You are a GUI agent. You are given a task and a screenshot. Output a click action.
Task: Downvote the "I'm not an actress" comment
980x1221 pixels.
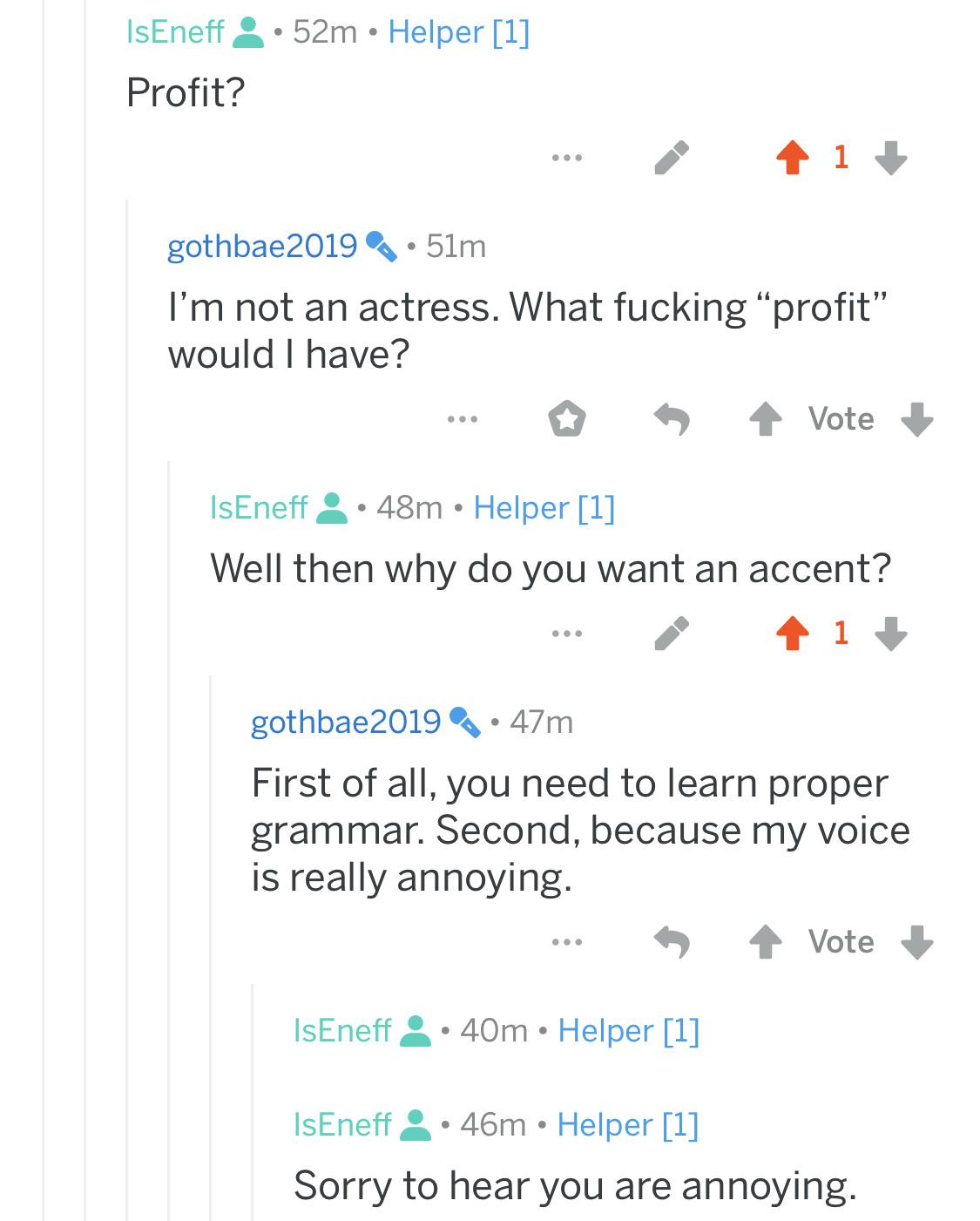click(916, 419)
